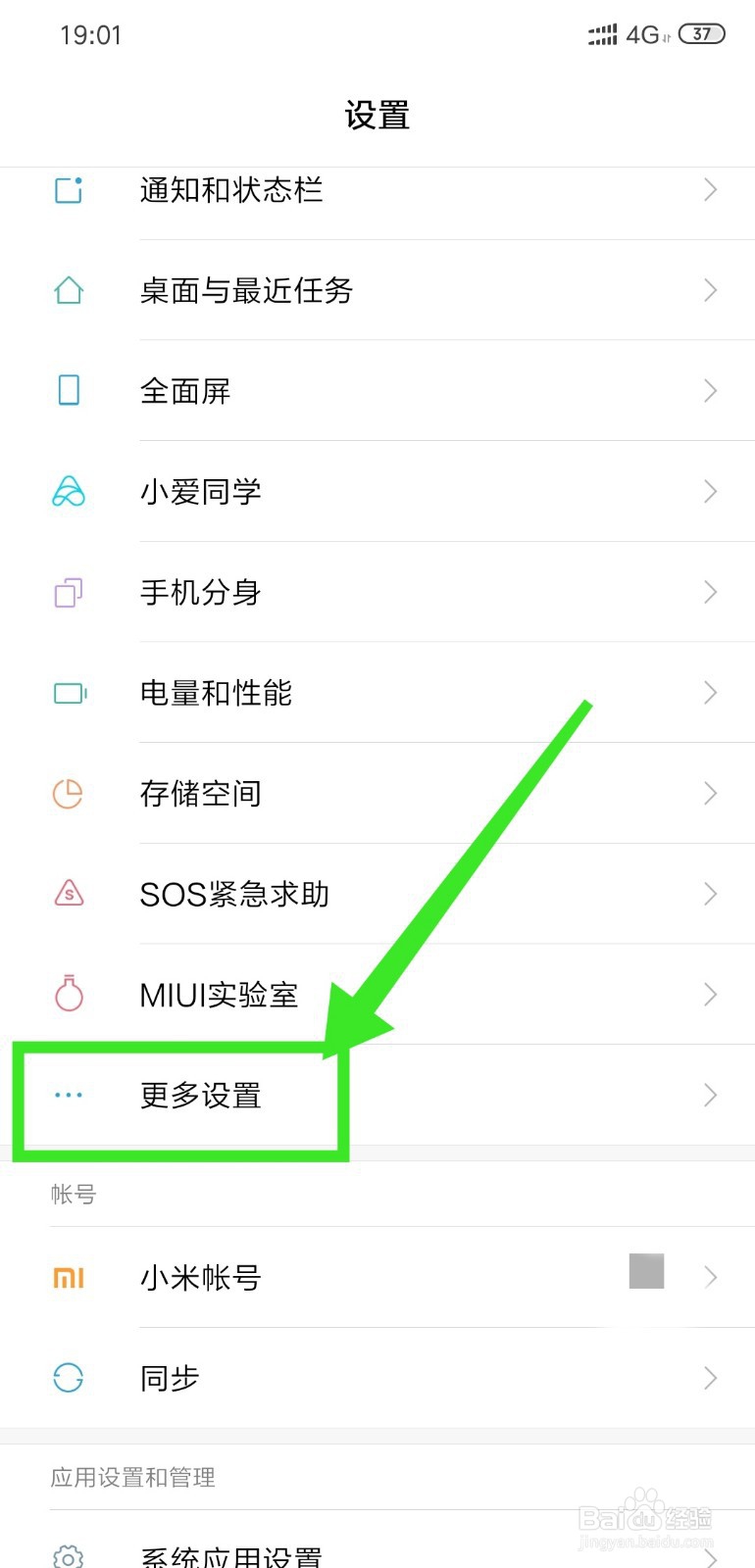Select the 小爱同学 assistant icon

coord(67,491)
